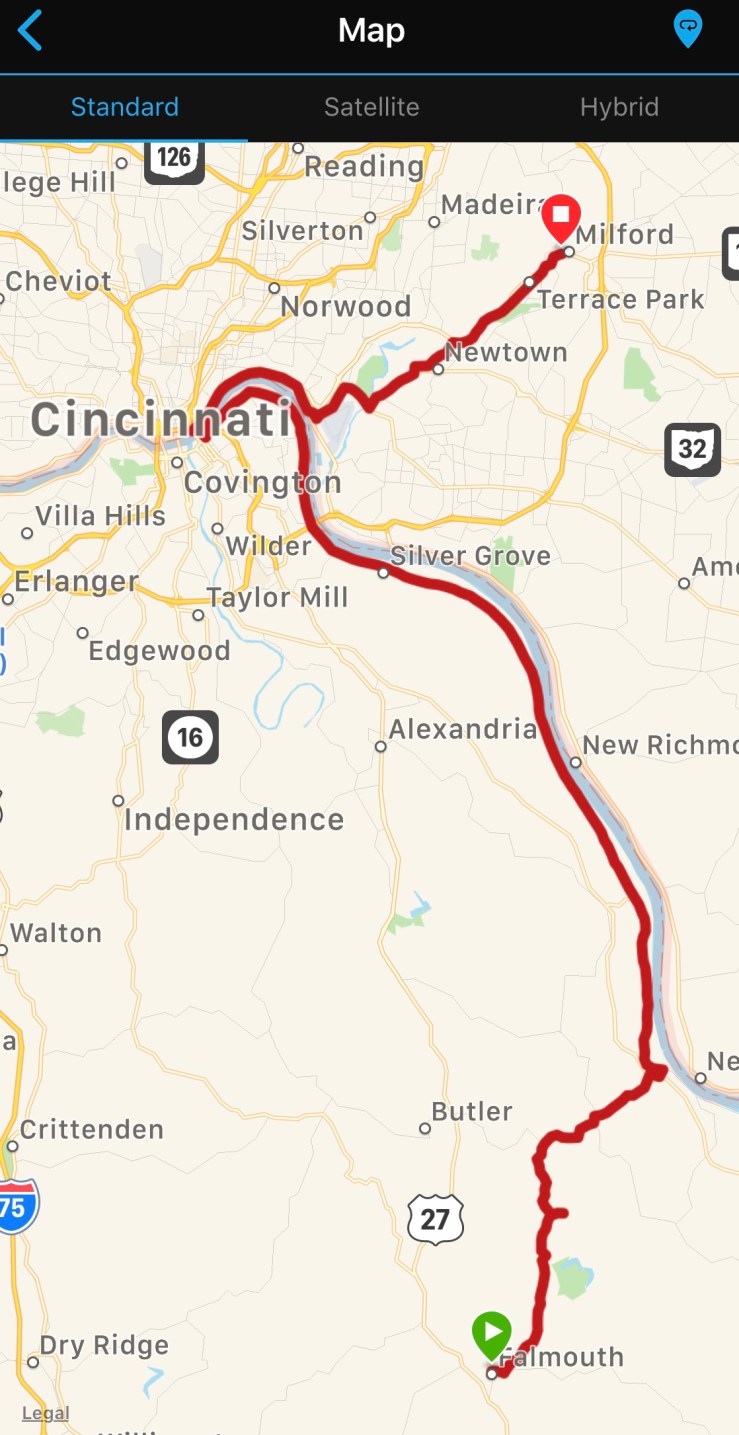Tap the blue location pin icon
739x1435 pixels.
(687, 30)
